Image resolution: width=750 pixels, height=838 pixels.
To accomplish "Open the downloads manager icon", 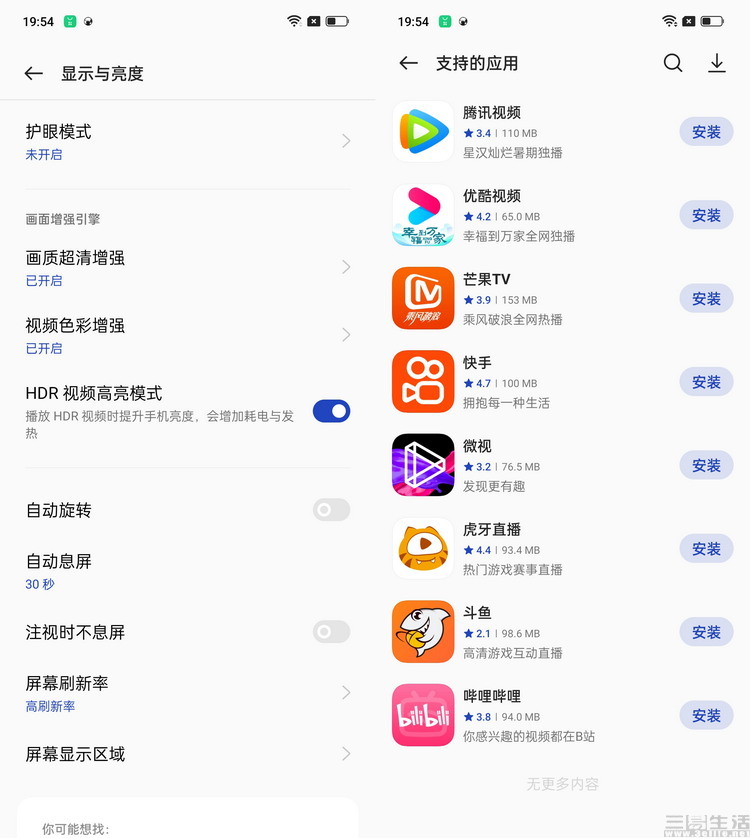I will 716,63.
